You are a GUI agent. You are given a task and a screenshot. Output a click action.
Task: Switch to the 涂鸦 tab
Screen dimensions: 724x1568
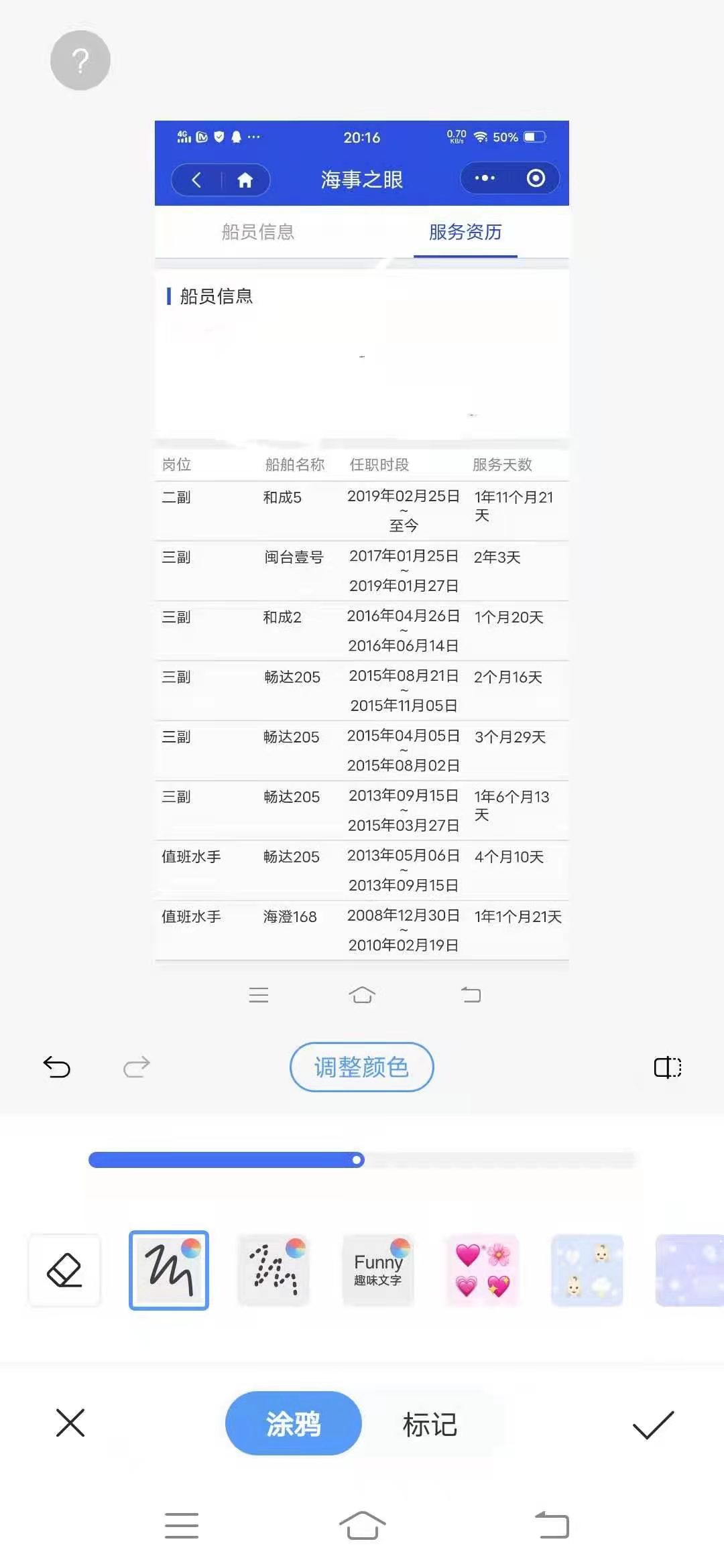pyautogui.click(x=294, y=1423)
